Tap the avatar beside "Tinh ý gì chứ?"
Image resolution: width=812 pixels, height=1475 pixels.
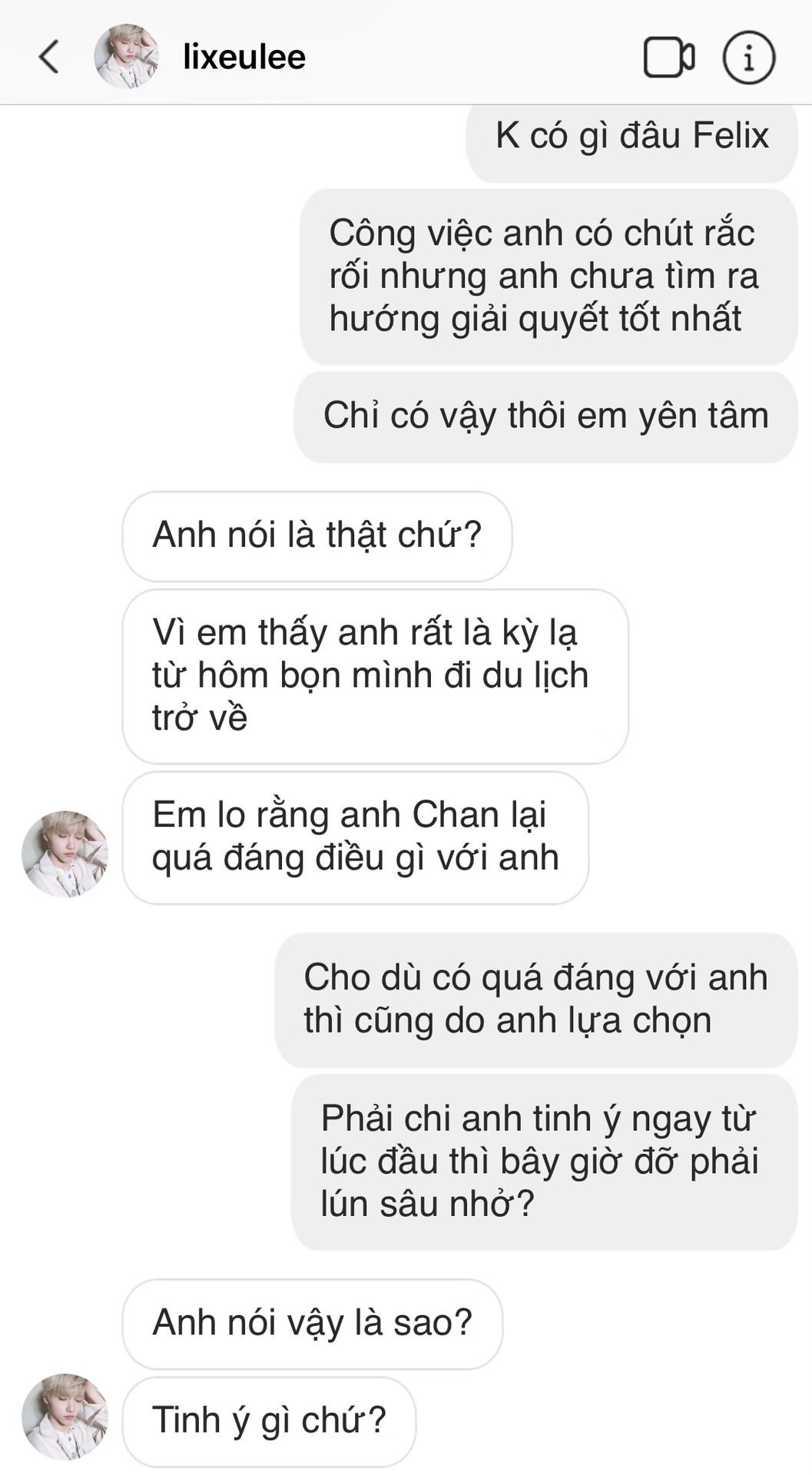pyautogui.click(x=65, y=1416)
